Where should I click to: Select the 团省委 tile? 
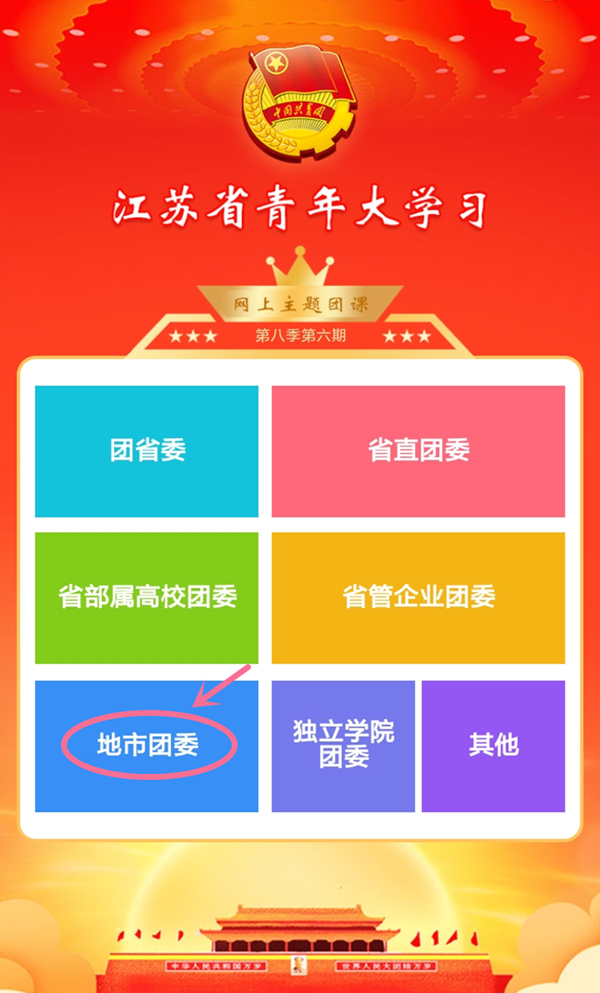click(147, 451)
